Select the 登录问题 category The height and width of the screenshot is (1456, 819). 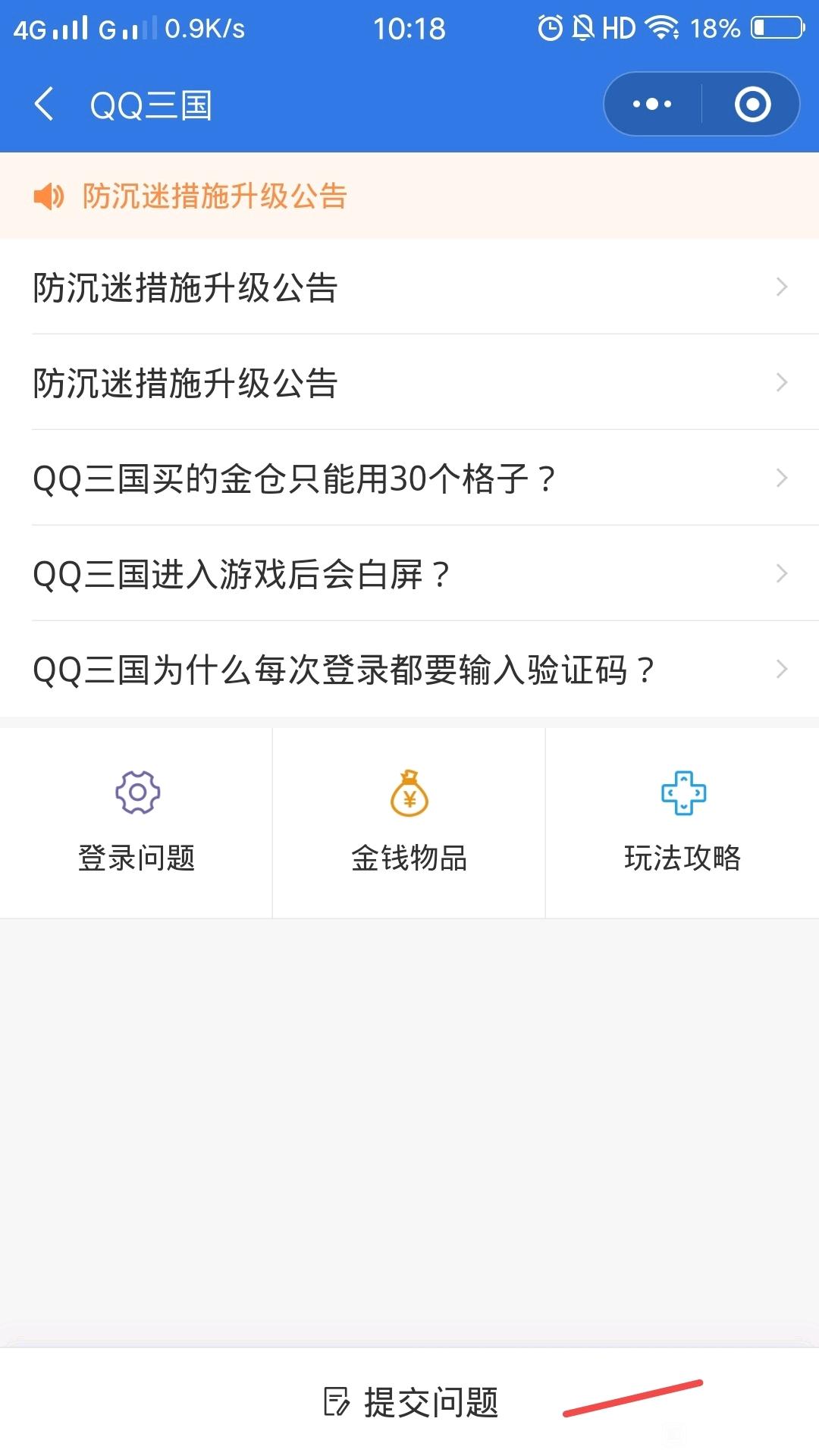136,823
